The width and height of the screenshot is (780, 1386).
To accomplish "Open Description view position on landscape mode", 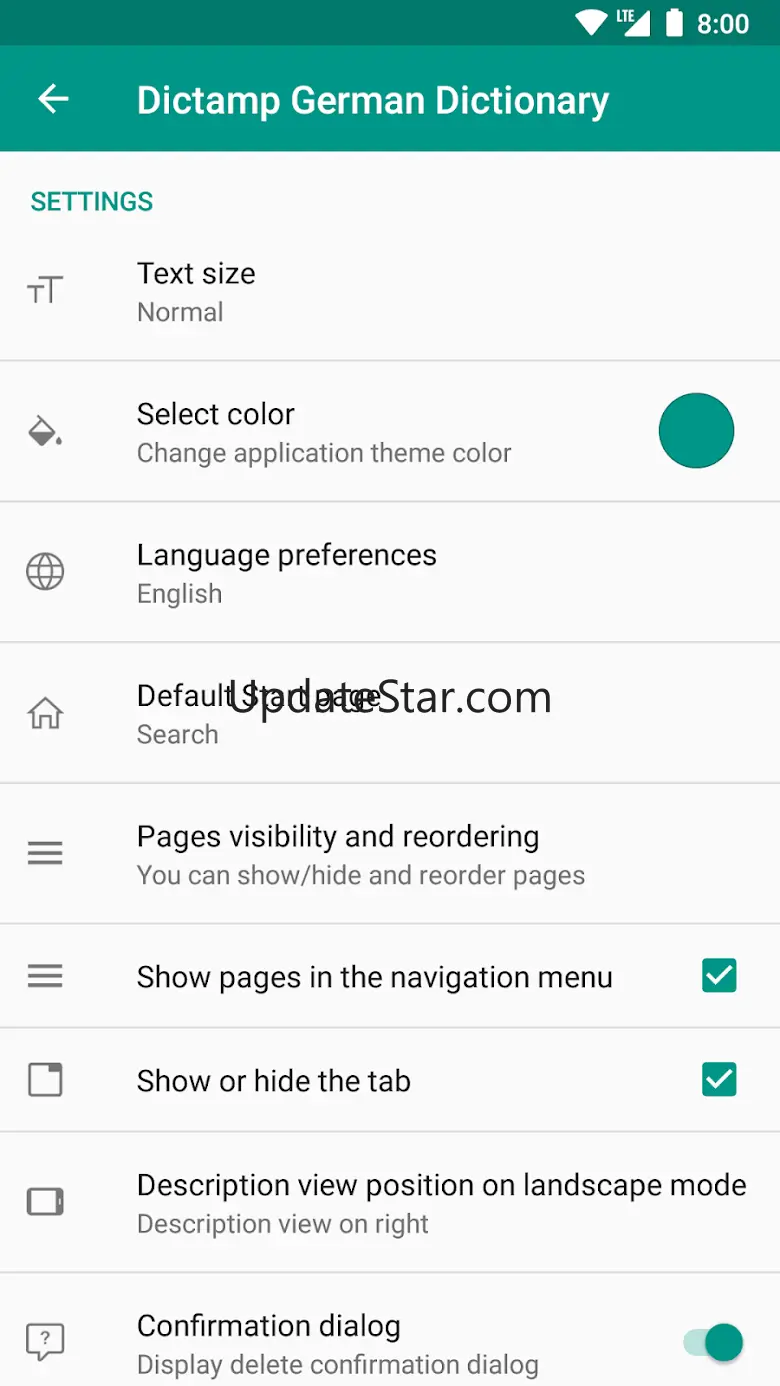I will coord(390,1203).
